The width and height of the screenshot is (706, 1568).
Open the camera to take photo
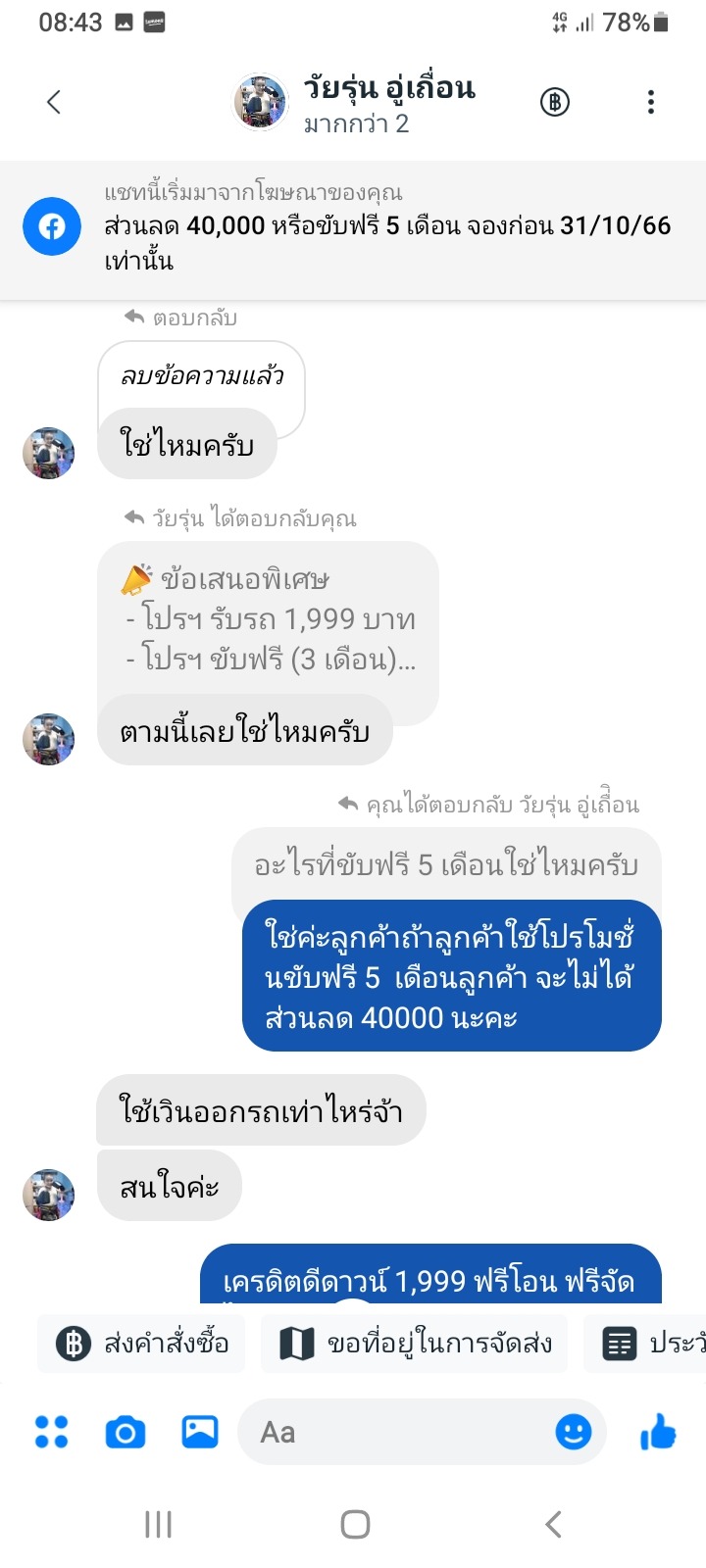(126, 1433)
